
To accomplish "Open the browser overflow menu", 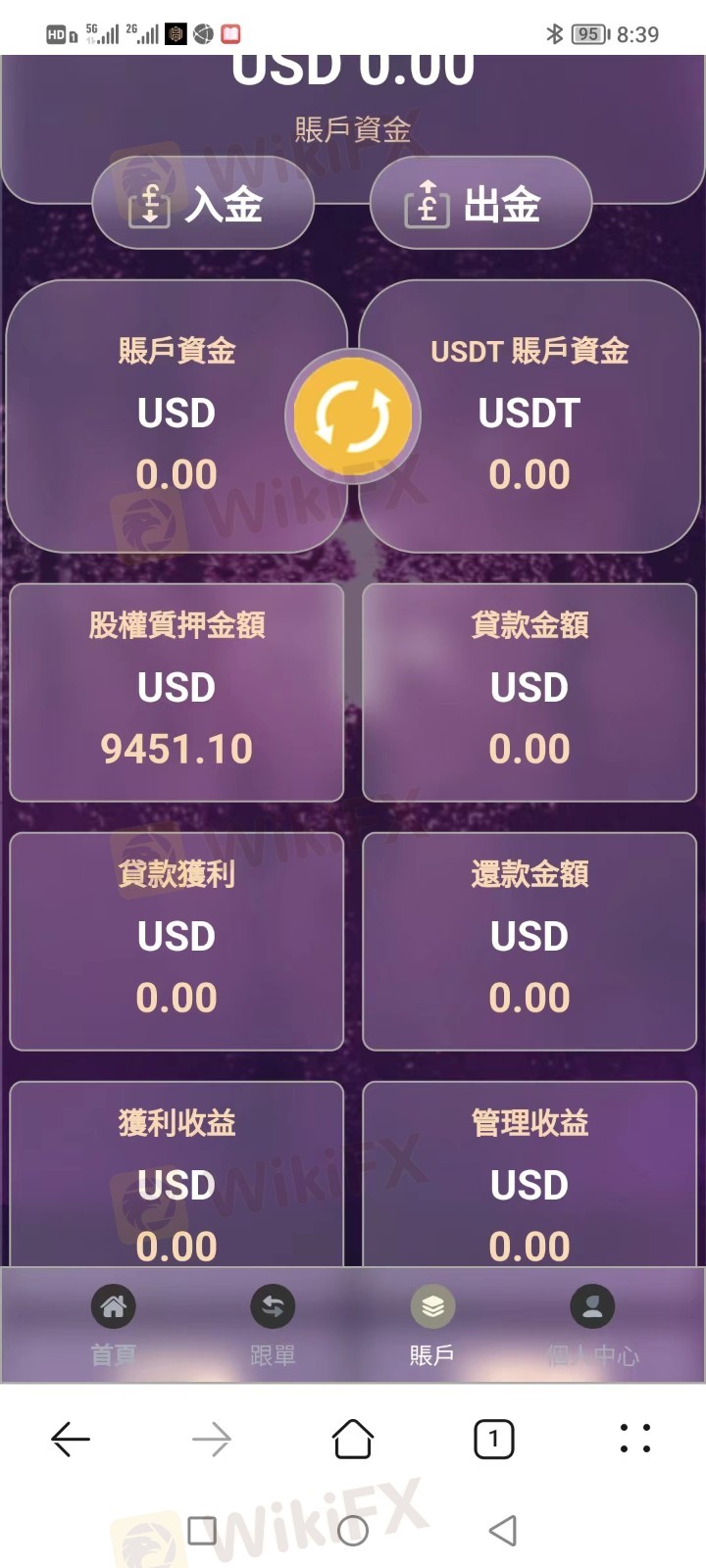I will point(634,1439).
